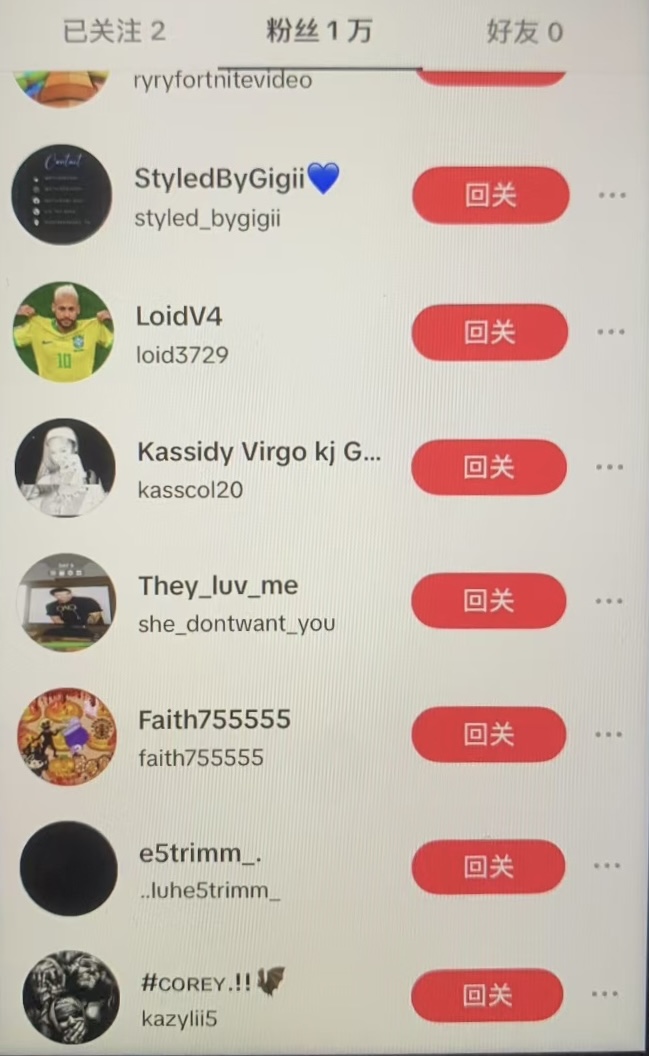This screenshot has width=649, height=1056.
Task: Open more options for Faith755555
Action: coord(608,735)
